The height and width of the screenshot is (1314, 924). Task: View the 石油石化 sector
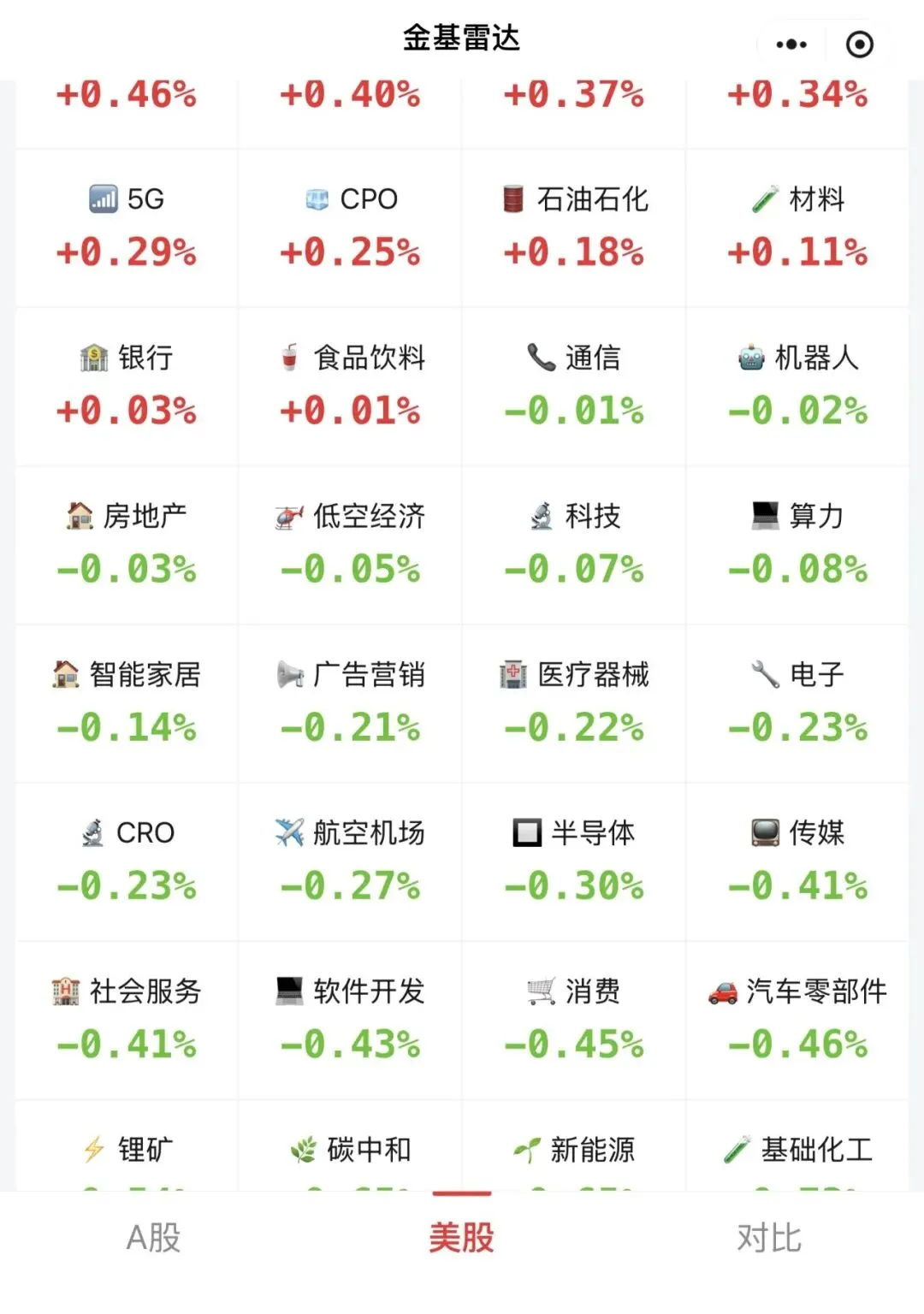point(574,228)
